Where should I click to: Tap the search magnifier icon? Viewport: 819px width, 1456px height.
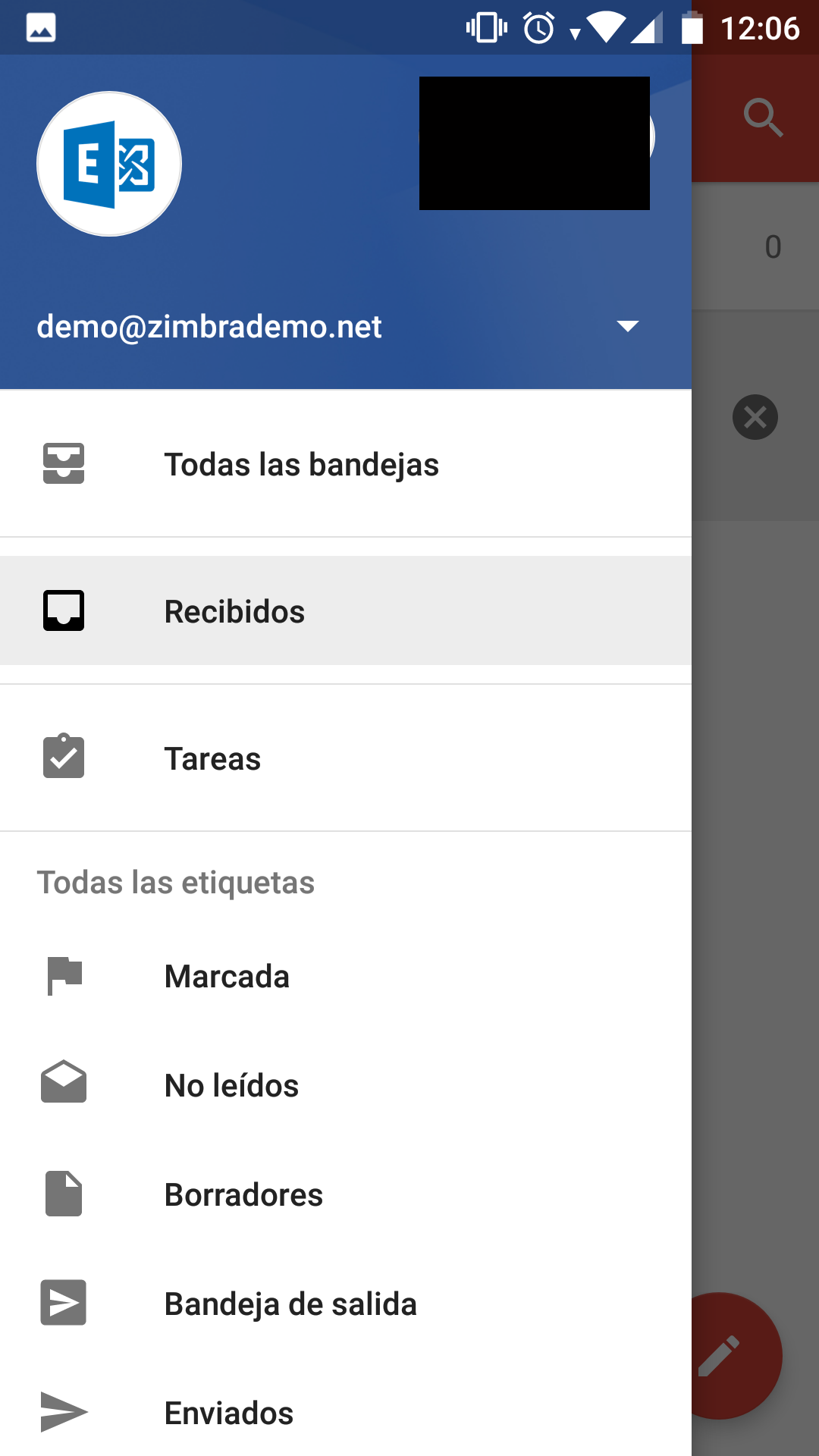pos(762,118)
